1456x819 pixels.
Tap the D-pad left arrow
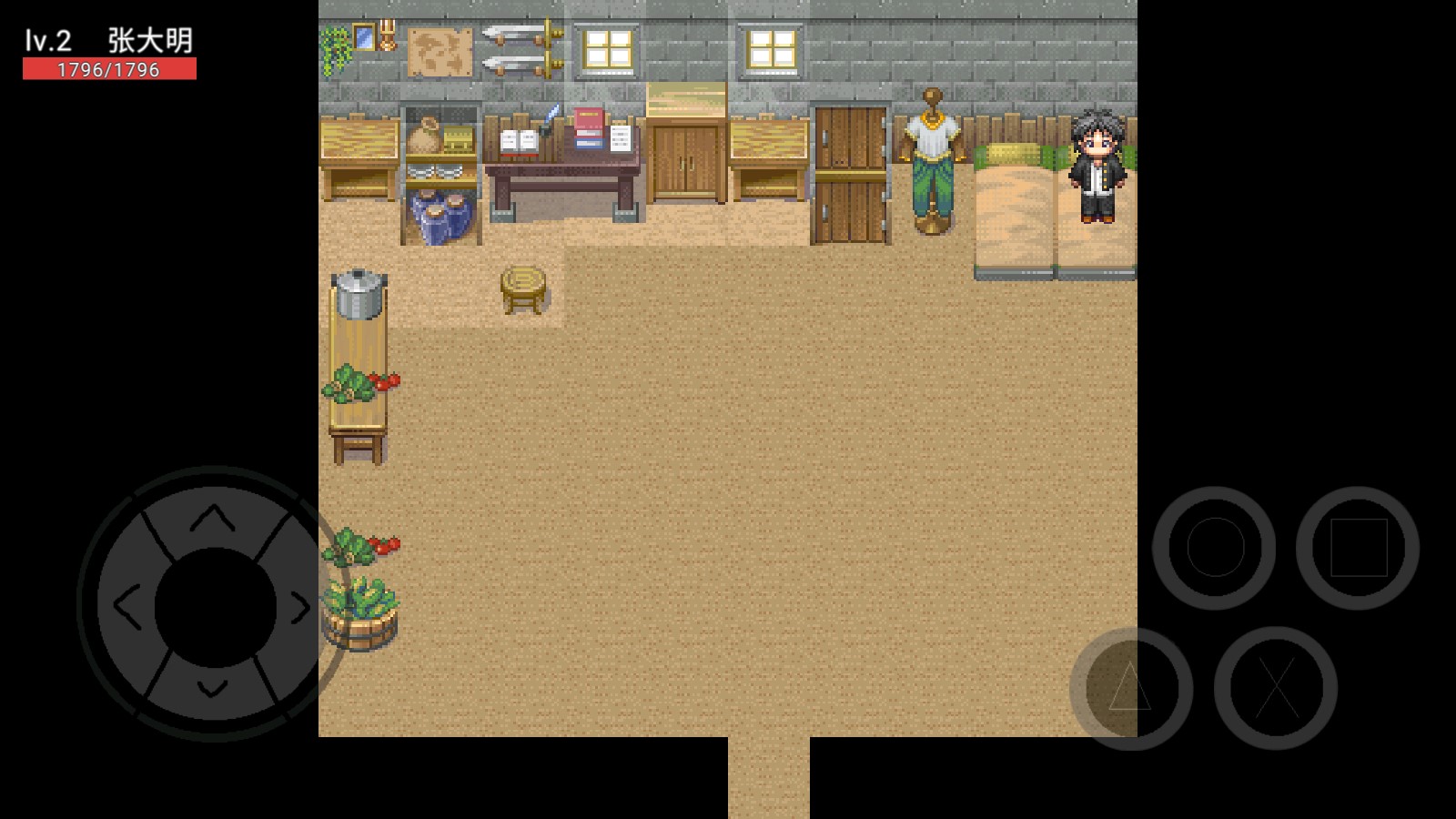click(x=126, y=607)
